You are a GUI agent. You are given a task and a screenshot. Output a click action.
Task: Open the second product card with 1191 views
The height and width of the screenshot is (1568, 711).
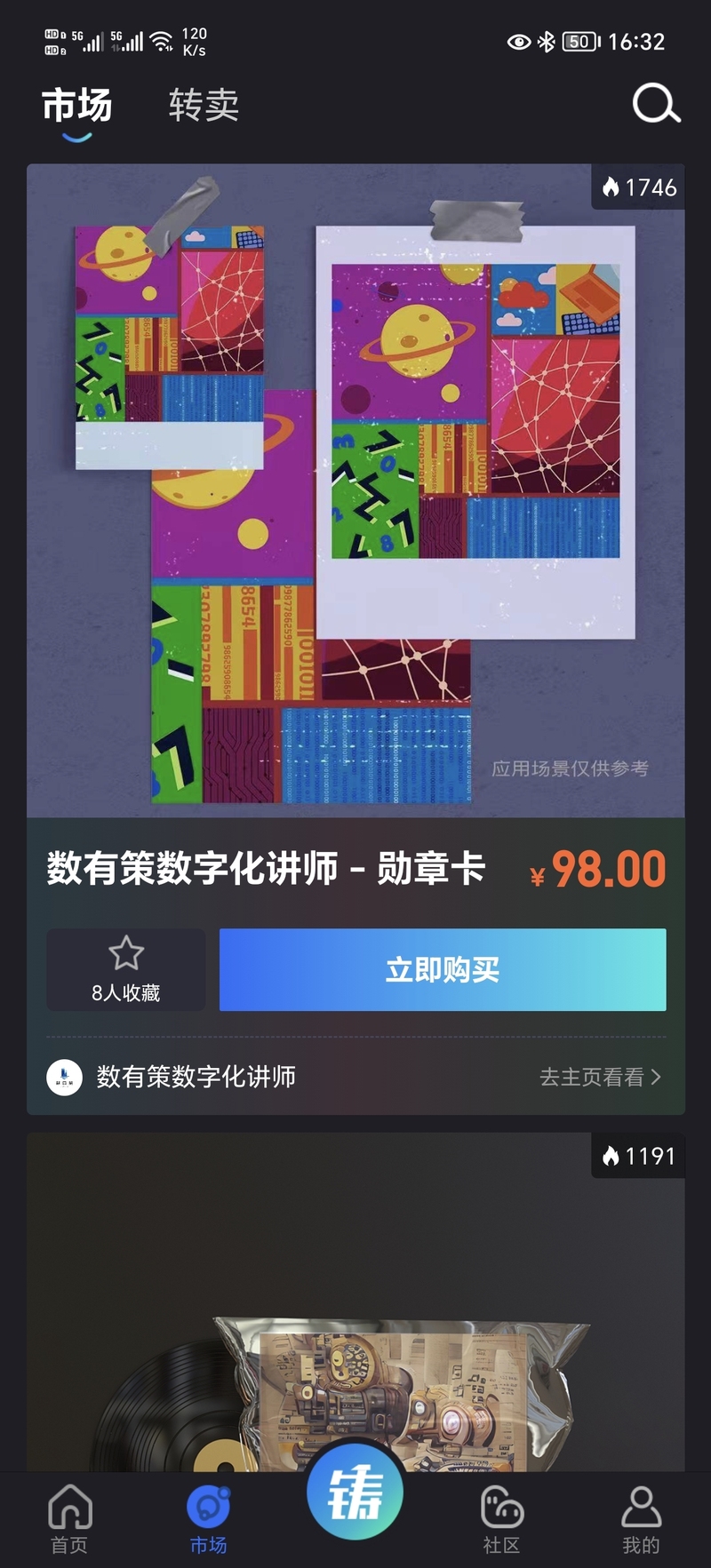(355, 1297)
